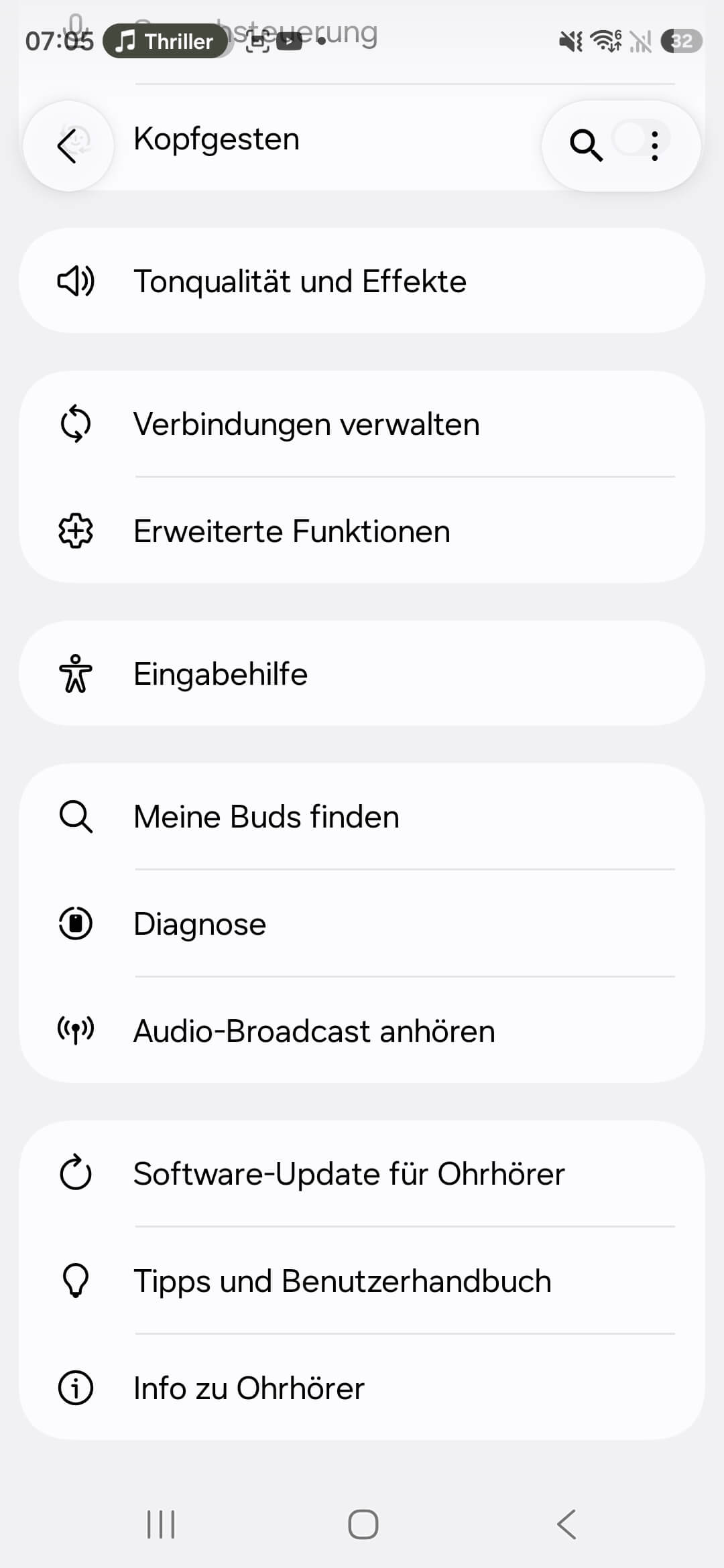Tap the Eingabehilfe row

click(x=362, y=674)
